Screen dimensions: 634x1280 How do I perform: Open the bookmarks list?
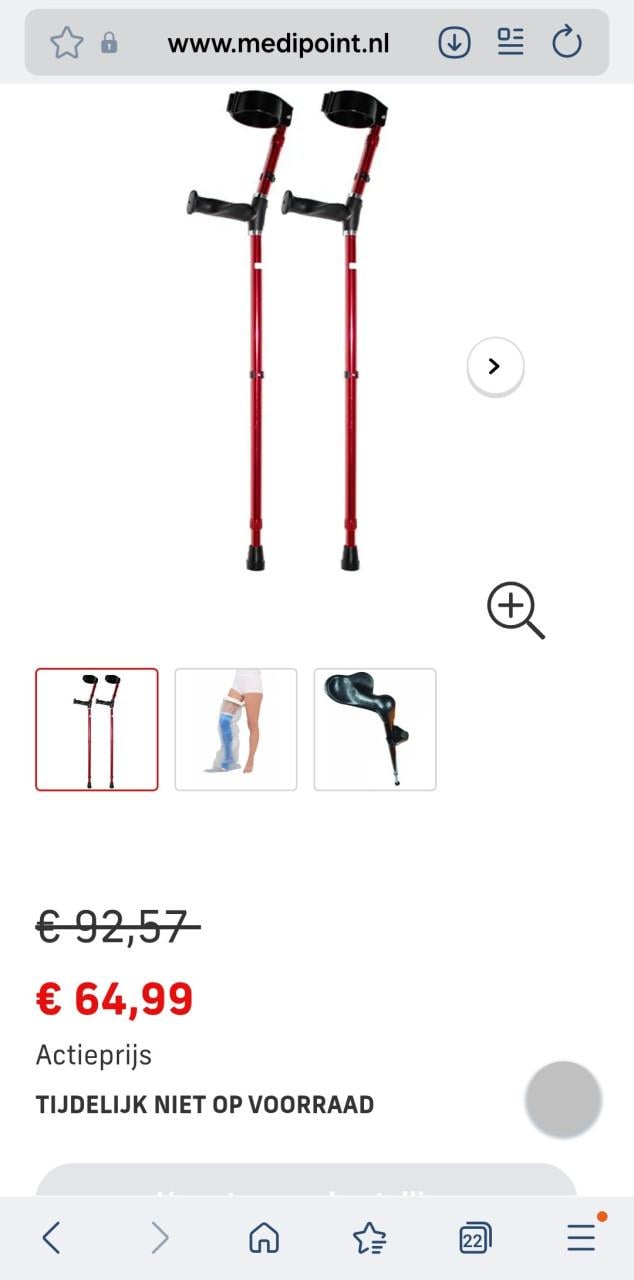click(x=370, y=1238)
